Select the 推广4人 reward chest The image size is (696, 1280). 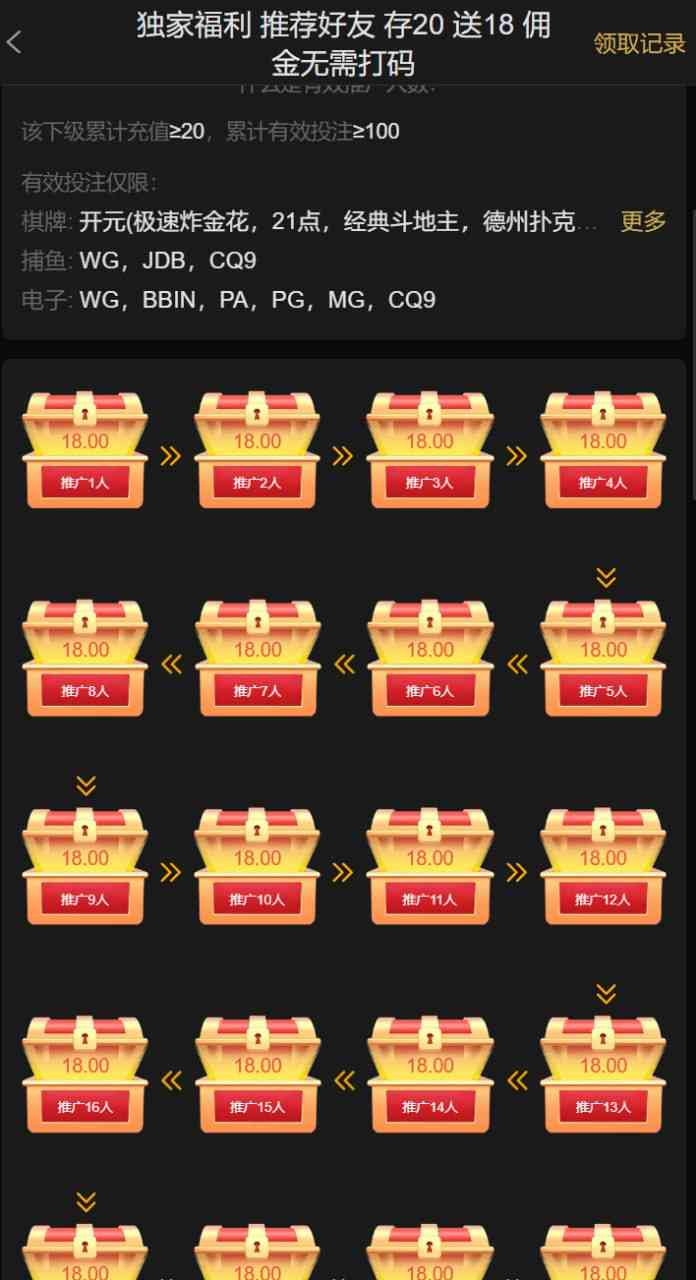(603, 450)
